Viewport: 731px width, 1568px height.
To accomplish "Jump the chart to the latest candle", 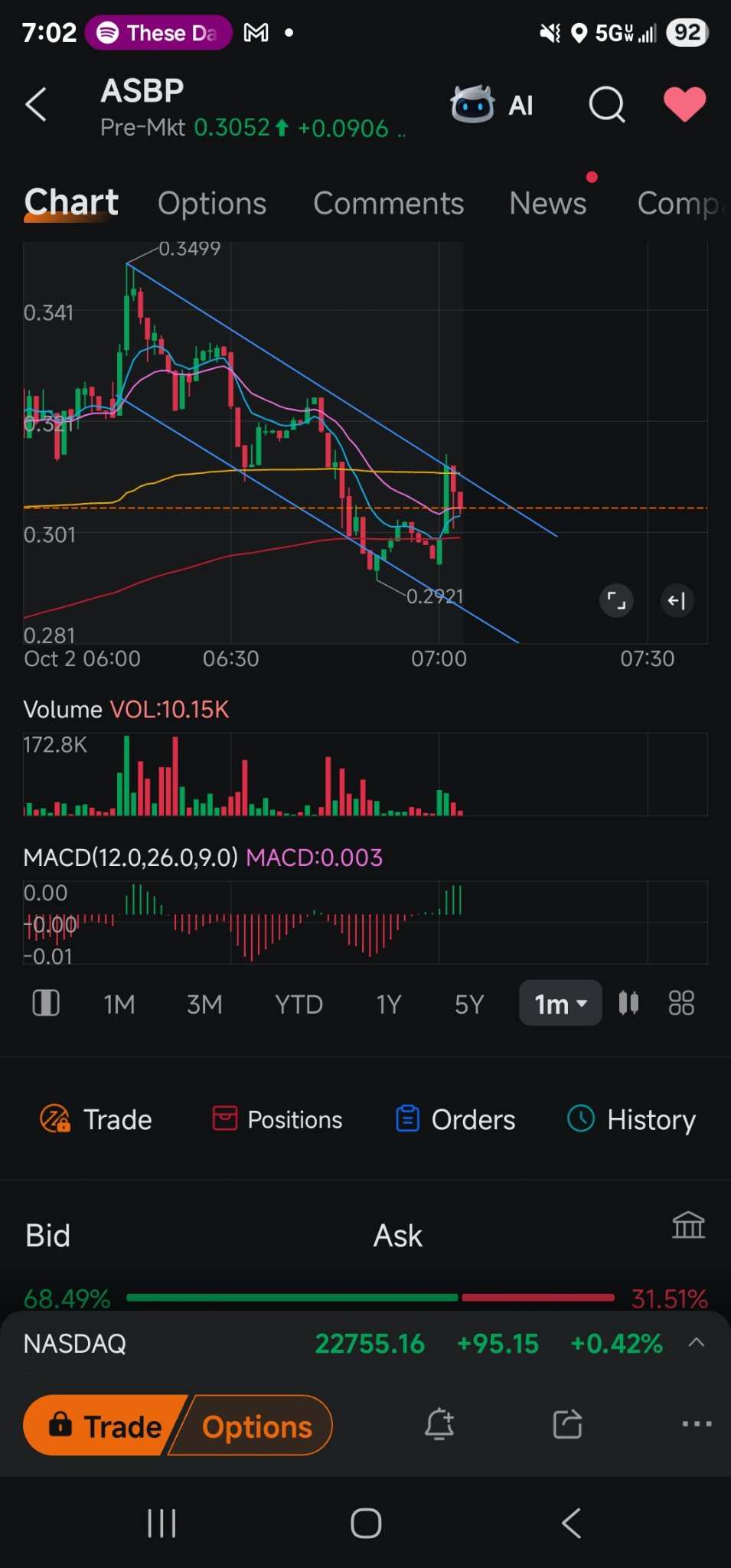I will 677,601.
